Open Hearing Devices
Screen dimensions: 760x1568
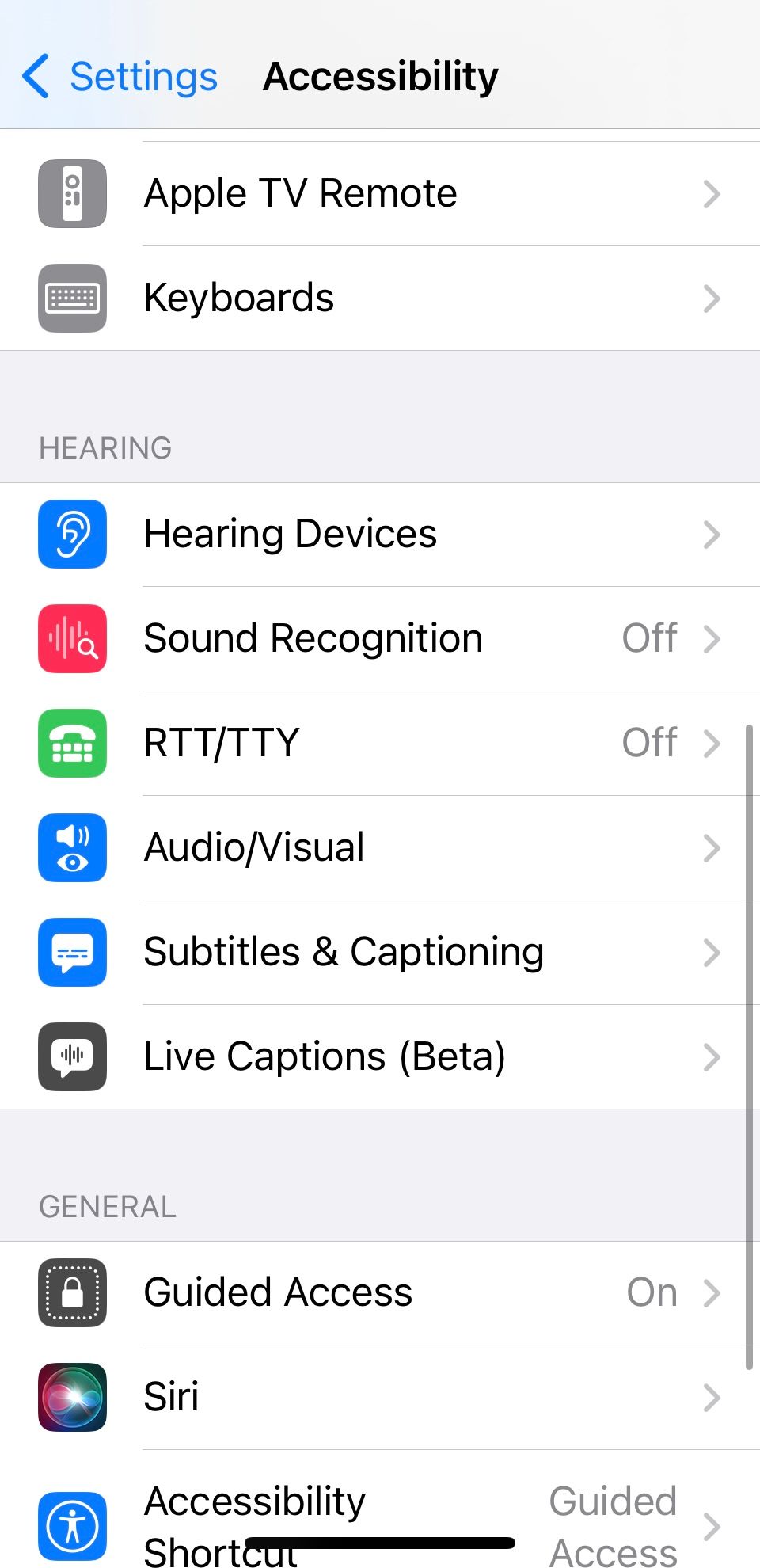click(x=380, y=535)
